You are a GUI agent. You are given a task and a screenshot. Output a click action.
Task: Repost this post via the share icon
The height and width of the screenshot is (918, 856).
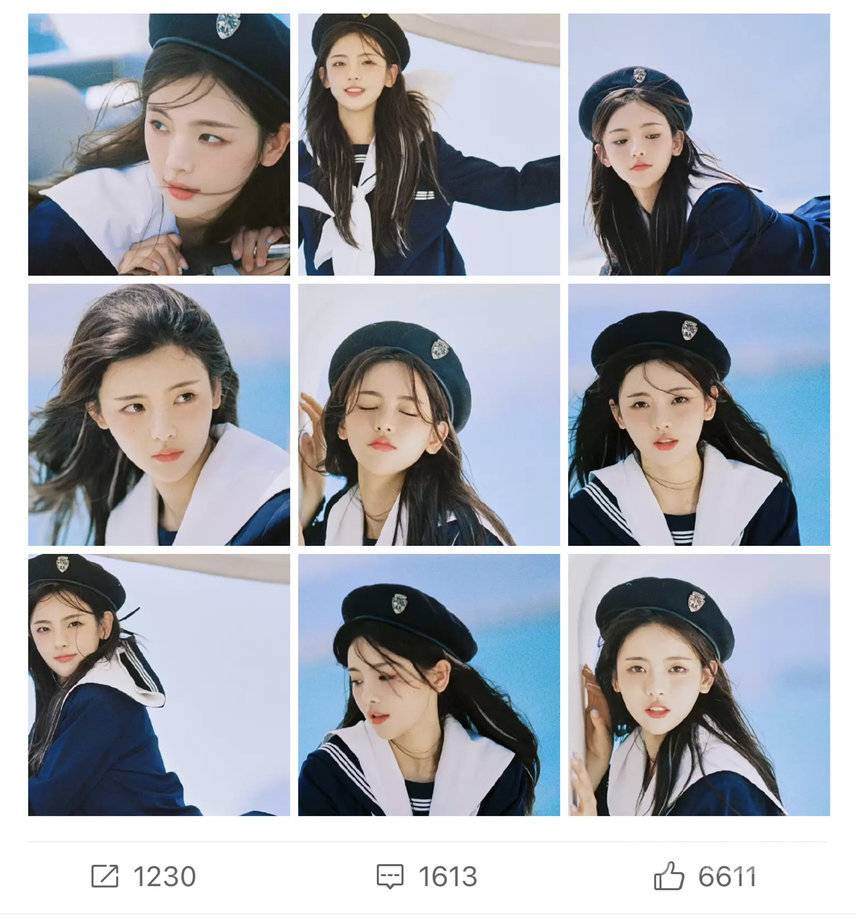coord(104,877)
